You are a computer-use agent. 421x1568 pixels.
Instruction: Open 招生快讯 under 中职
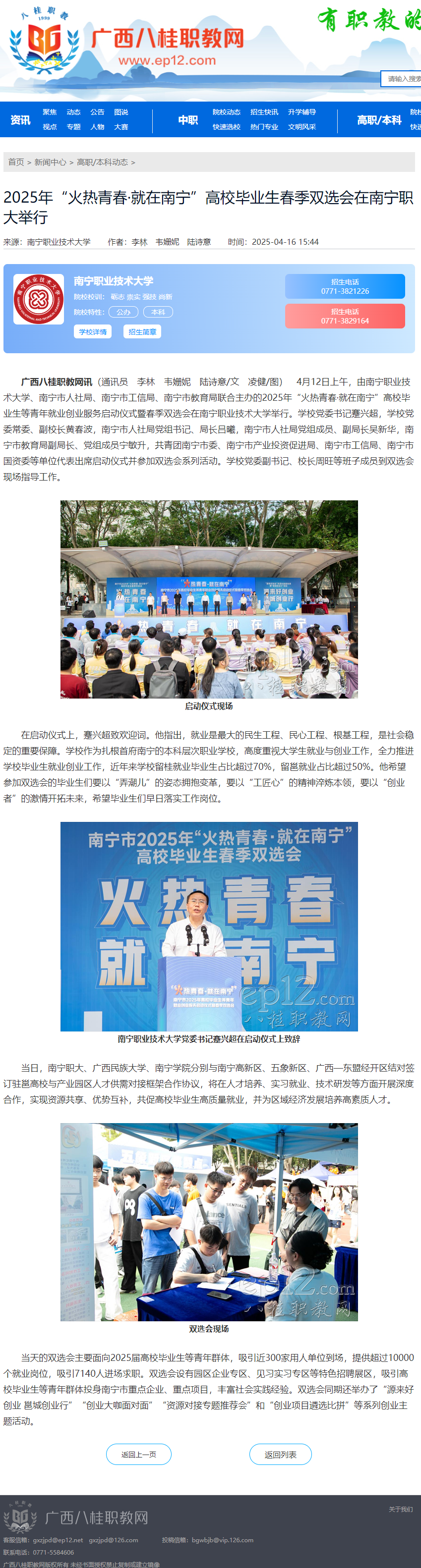(x=264, y=112)
